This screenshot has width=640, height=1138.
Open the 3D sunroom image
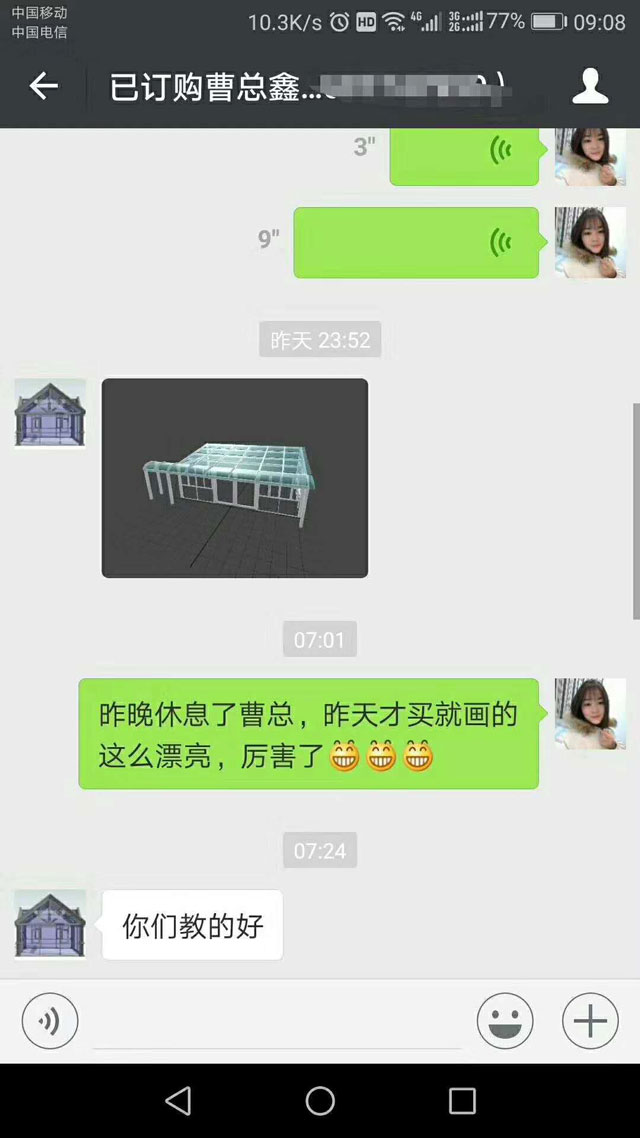235,478
